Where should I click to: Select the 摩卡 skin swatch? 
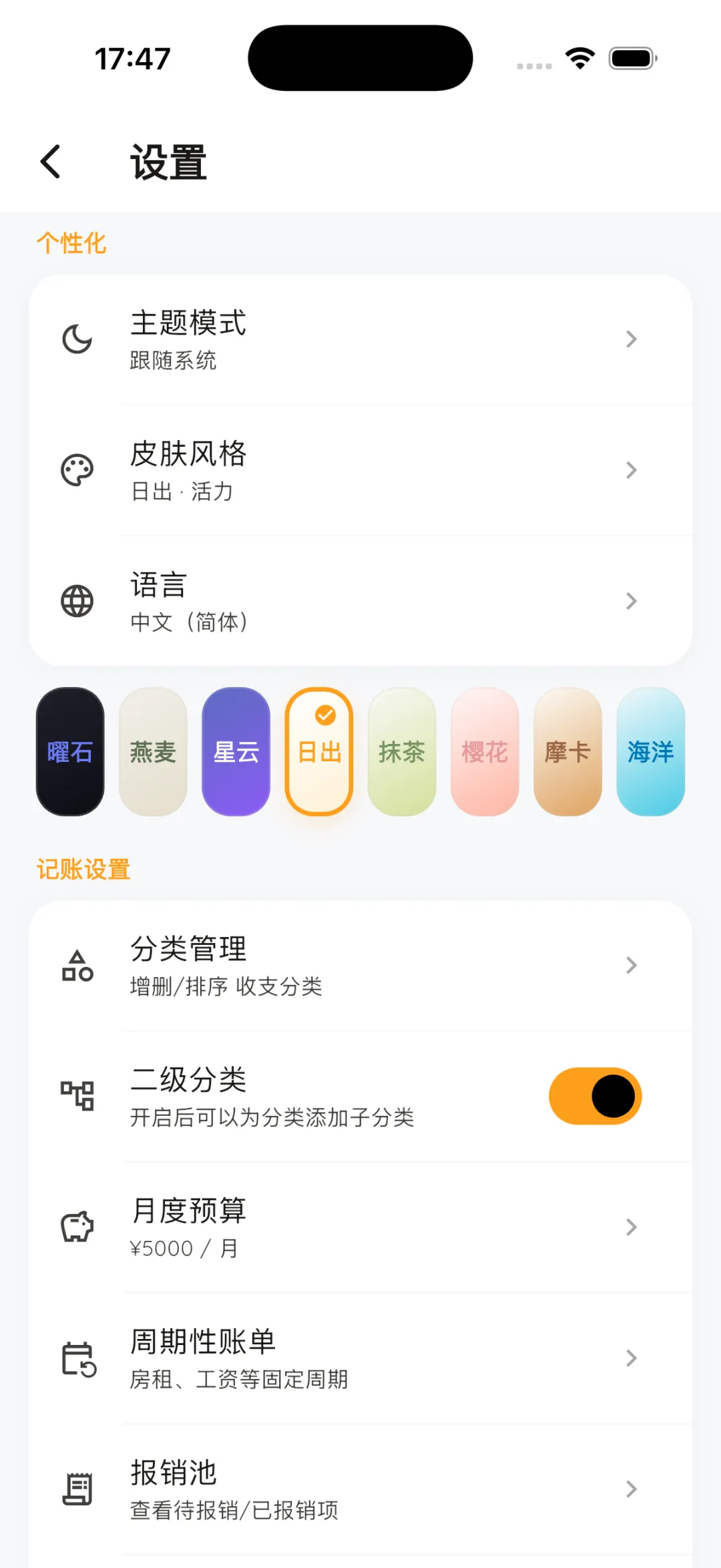567,752
